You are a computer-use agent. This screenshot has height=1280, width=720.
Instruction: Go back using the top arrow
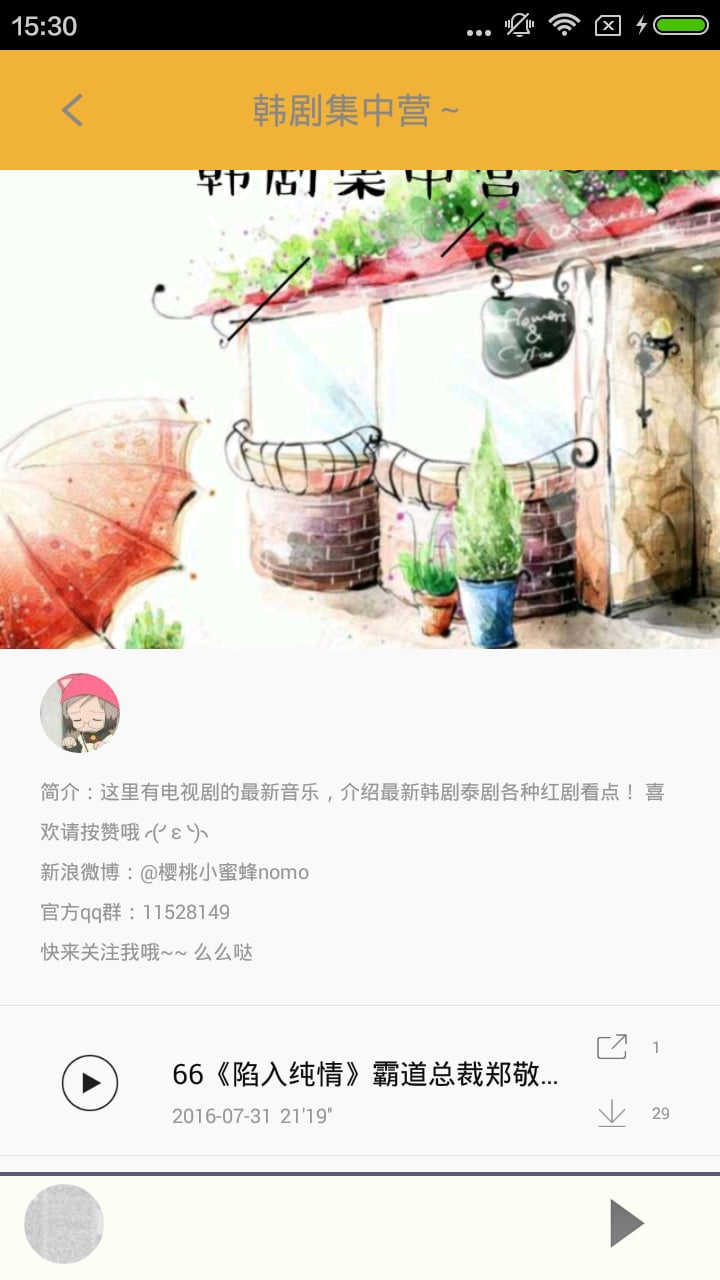(72, 110)
